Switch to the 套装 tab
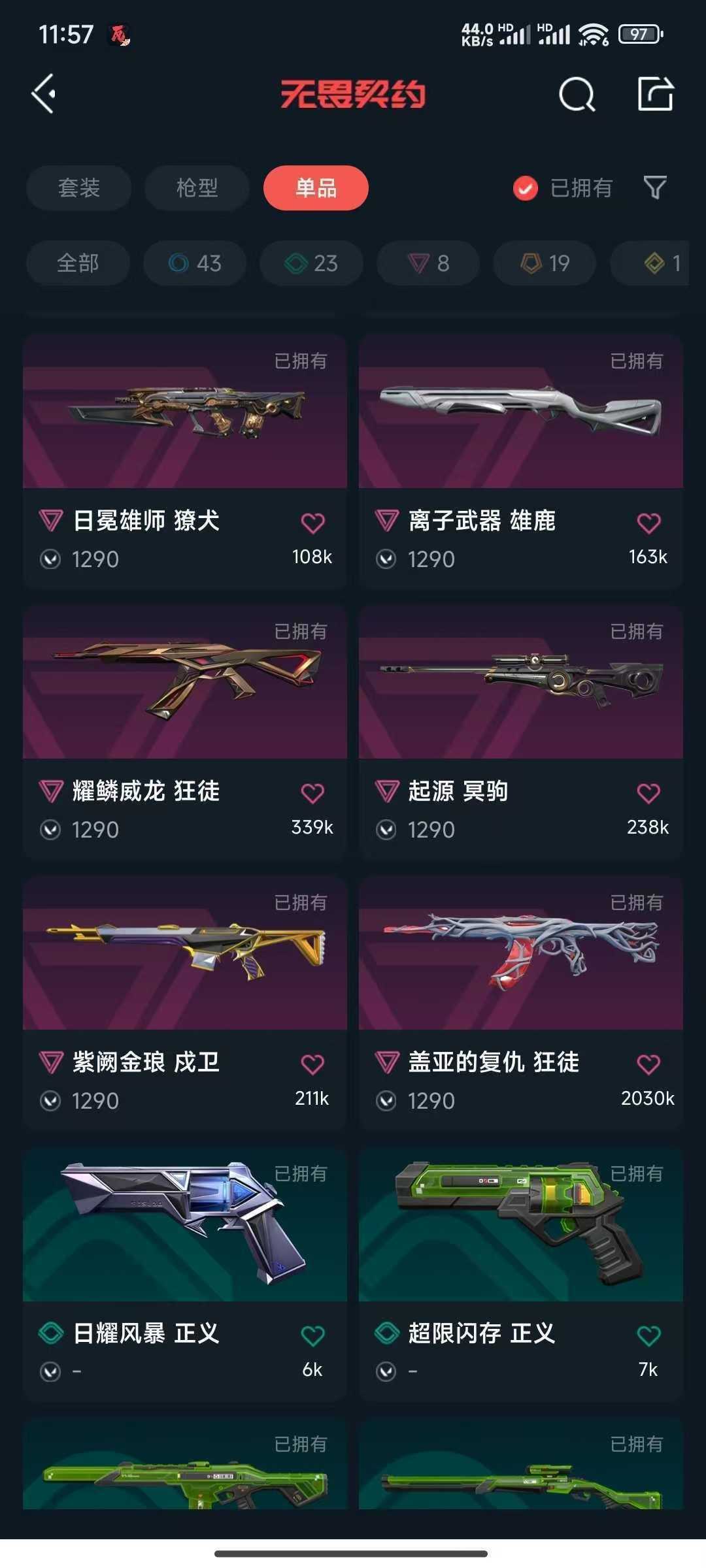Image resolution: width=706 pixels, height=1568 pixels. click(x=78, y=188)
